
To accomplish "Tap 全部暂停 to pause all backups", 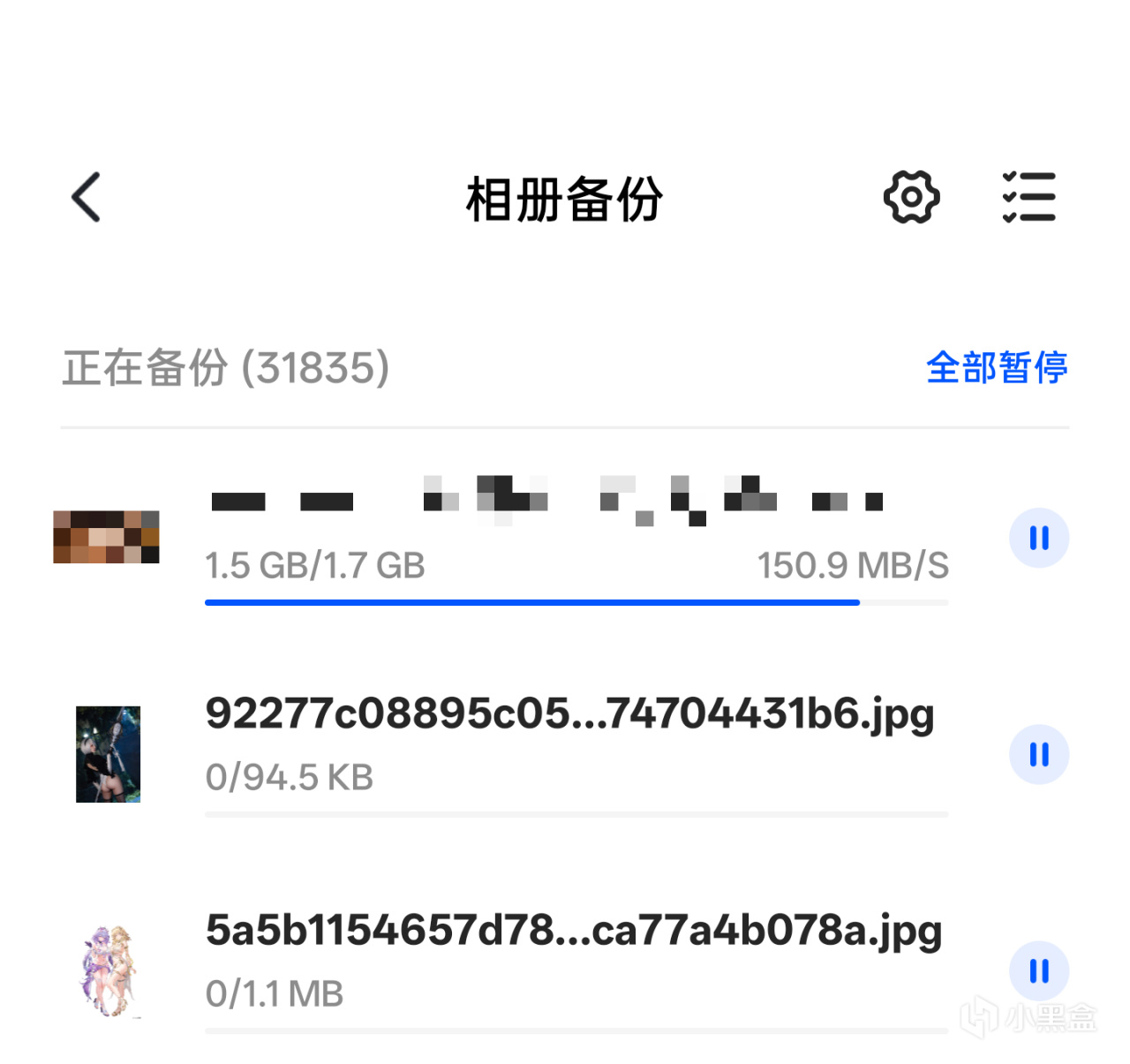I will point(997,367).
